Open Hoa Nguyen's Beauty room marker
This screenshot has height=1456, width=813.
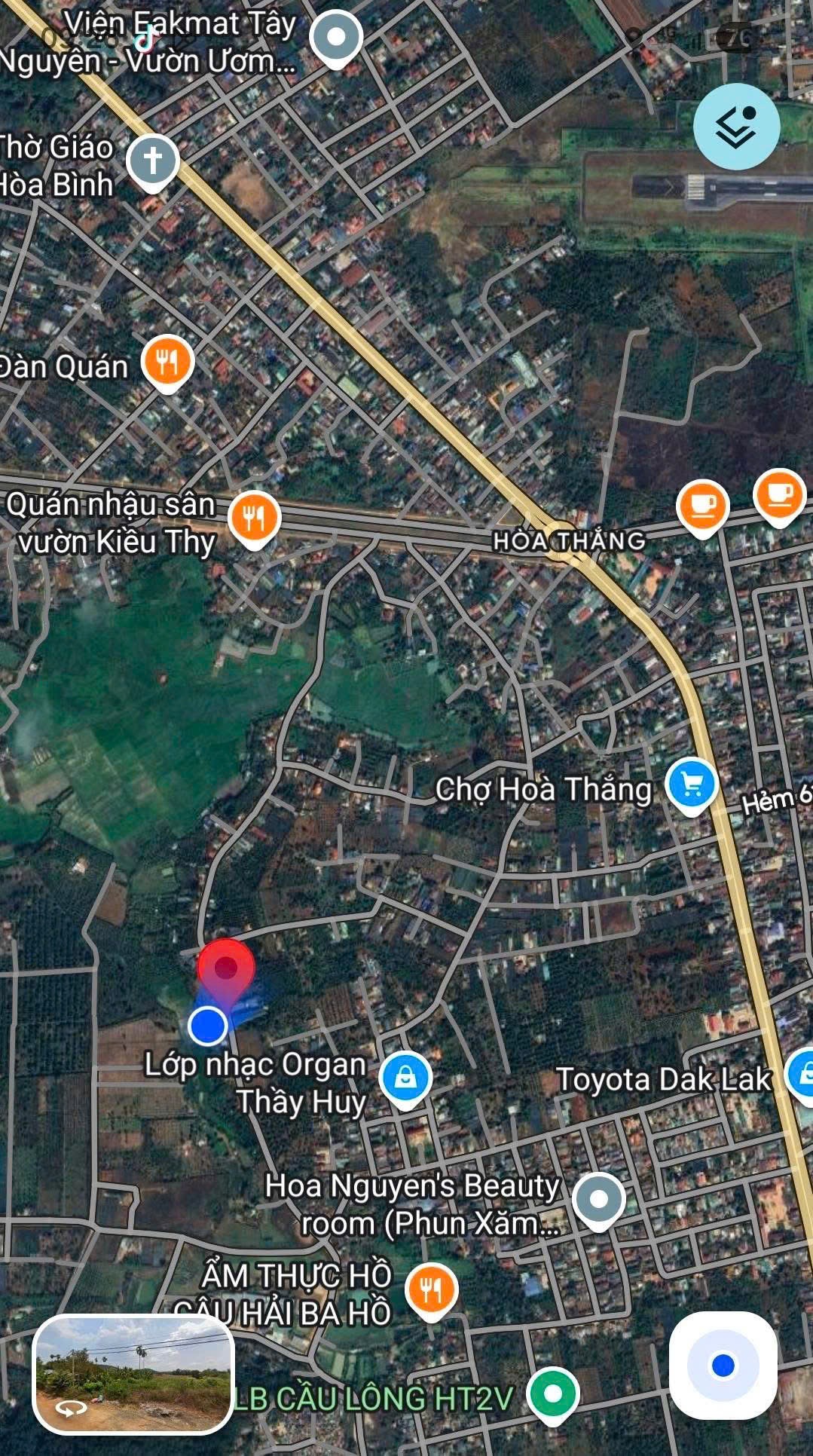point(598,1199)
